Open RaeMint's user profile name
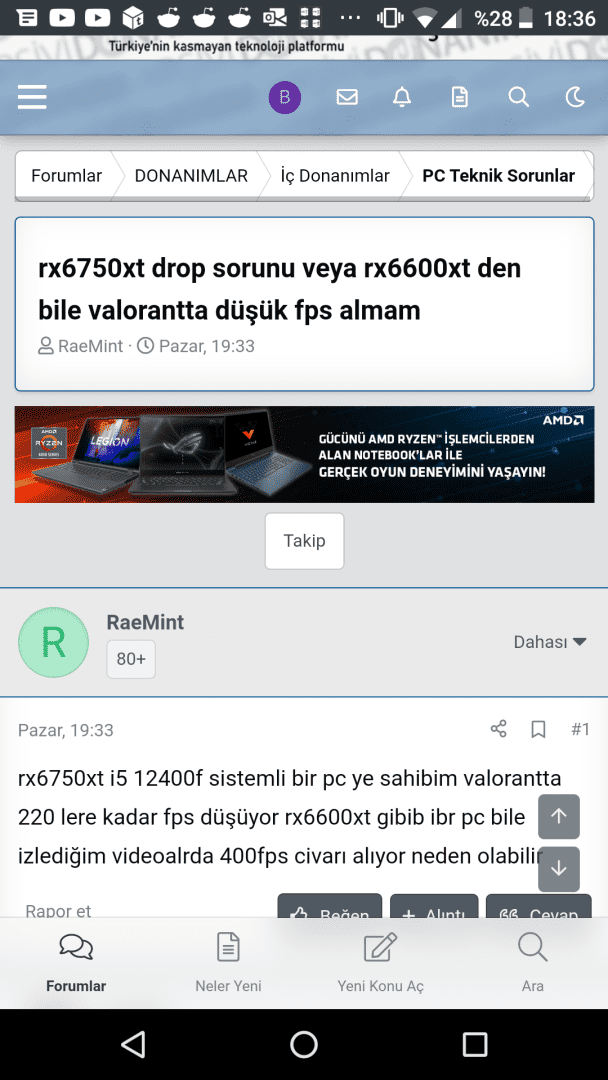 tap(145, 622)
